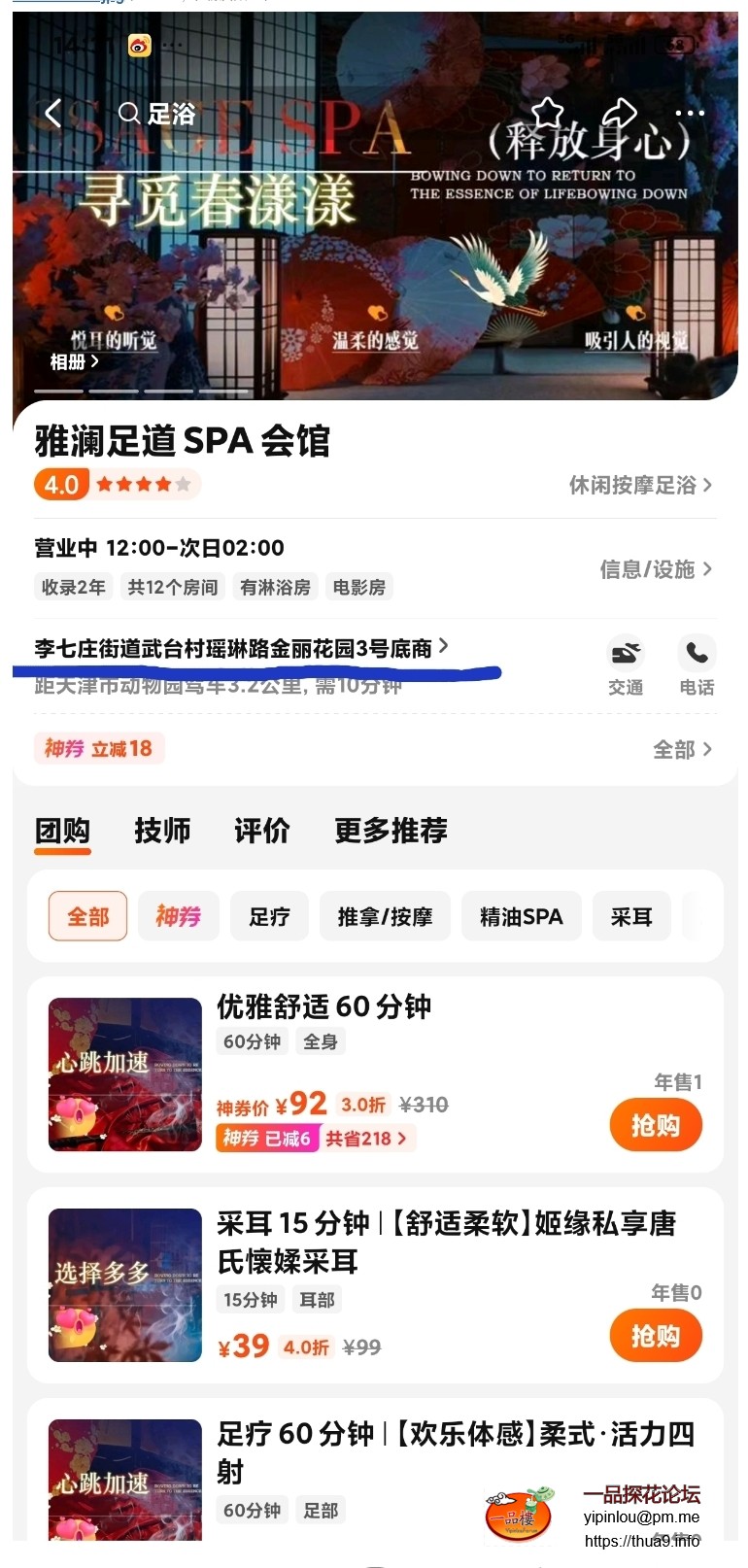Switch to the 更多推荐 tab
748x1568 pixels.
point(391,831)
